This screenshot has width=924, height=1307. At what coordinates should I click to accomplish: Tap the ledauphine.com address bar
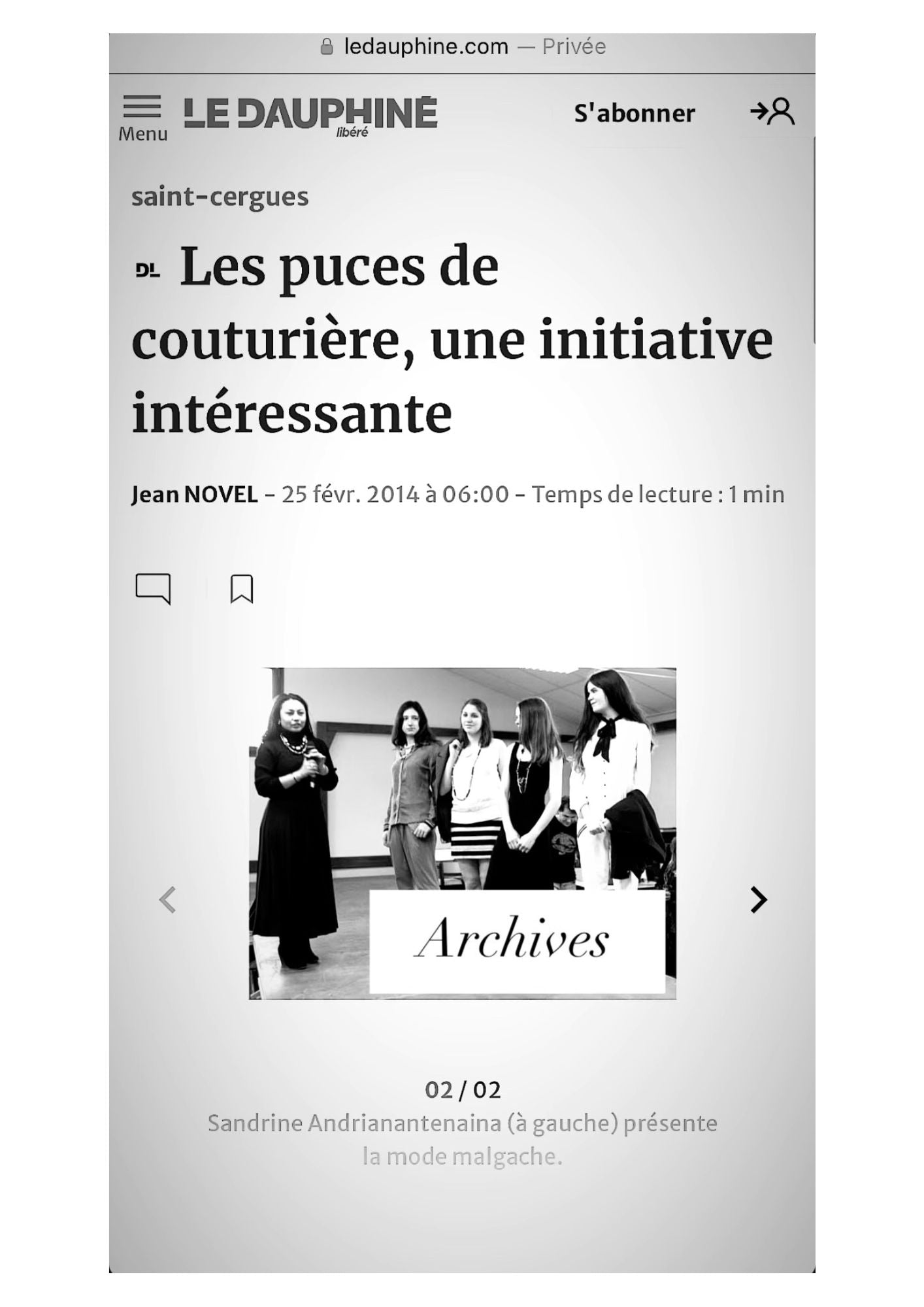(x=462, y=47)
